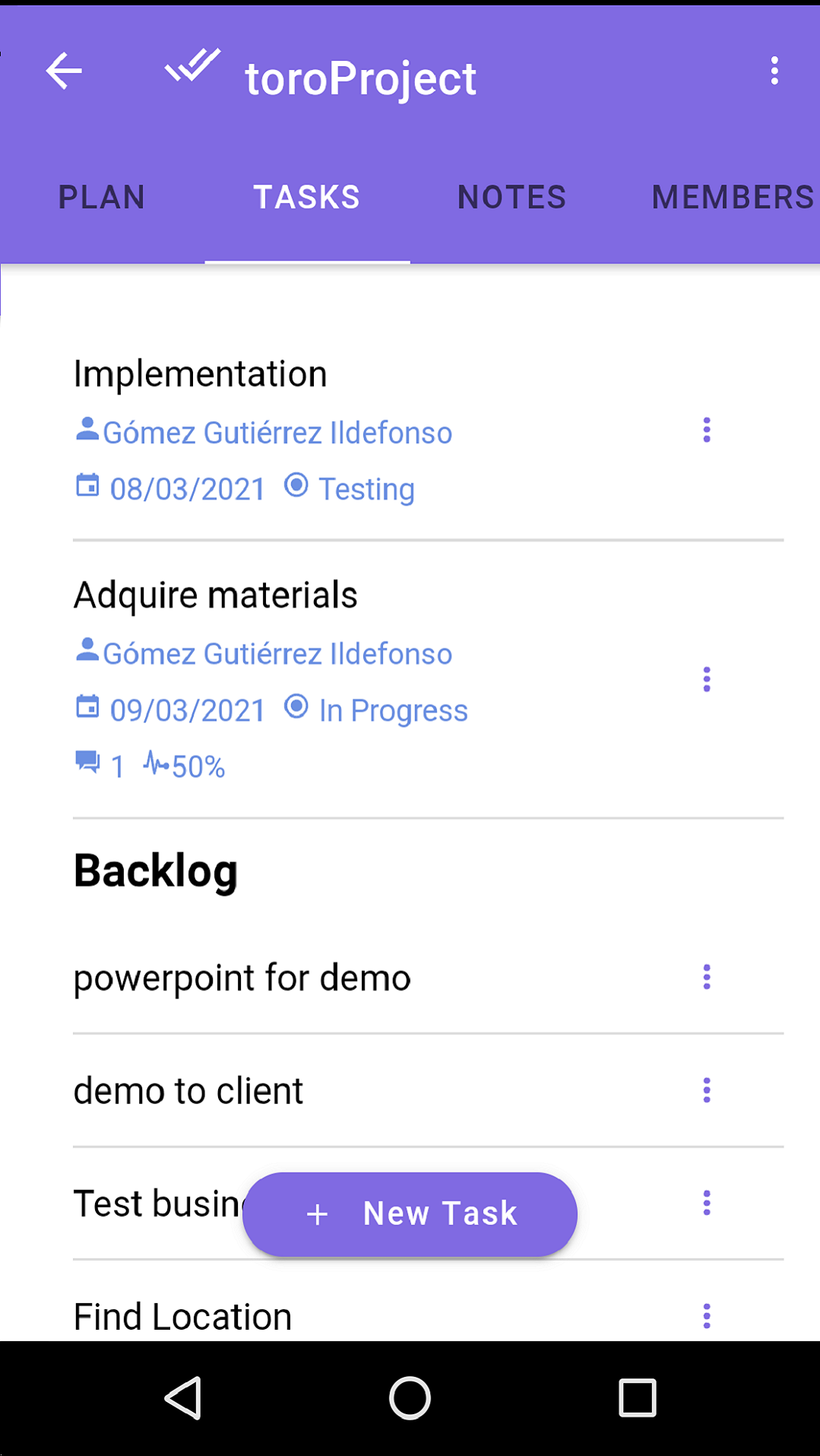Show options for demo to client
Image resolution: width=820 pixels, height=1456 pixels.
coord(707,1090)
